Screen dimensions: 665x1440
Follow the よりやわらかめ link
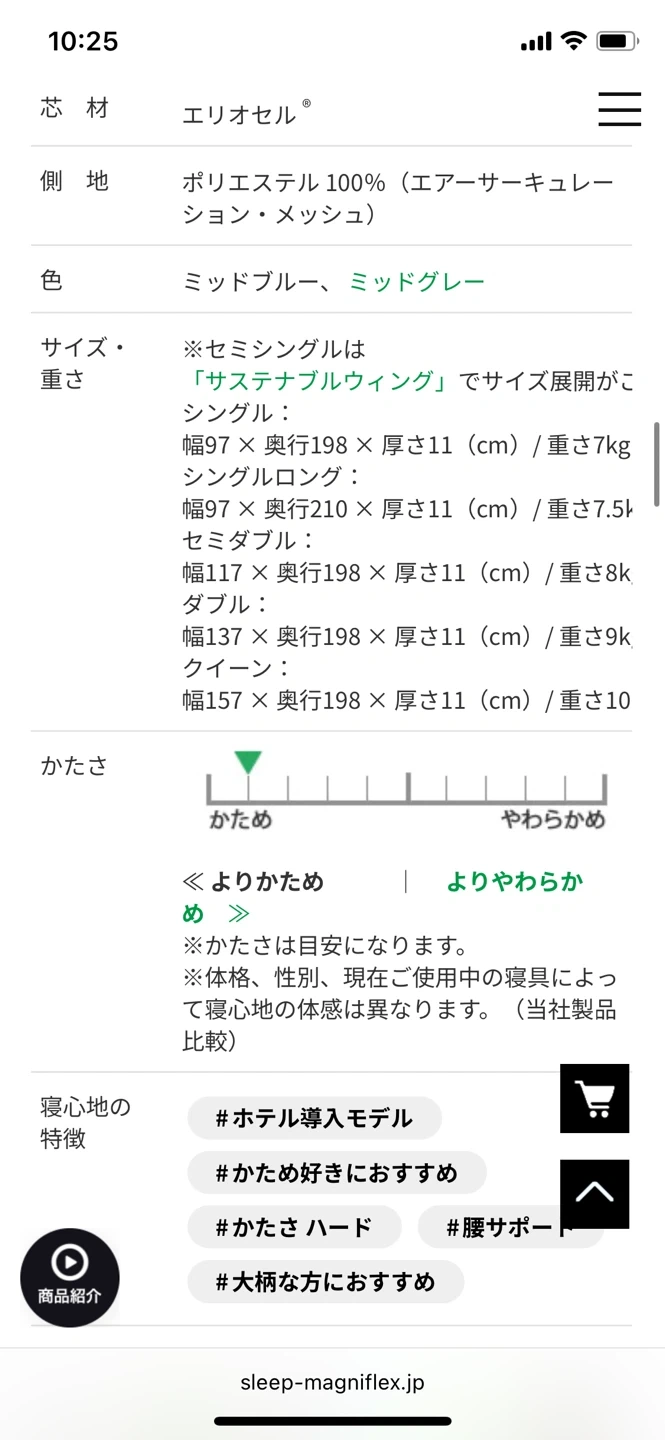383,897
